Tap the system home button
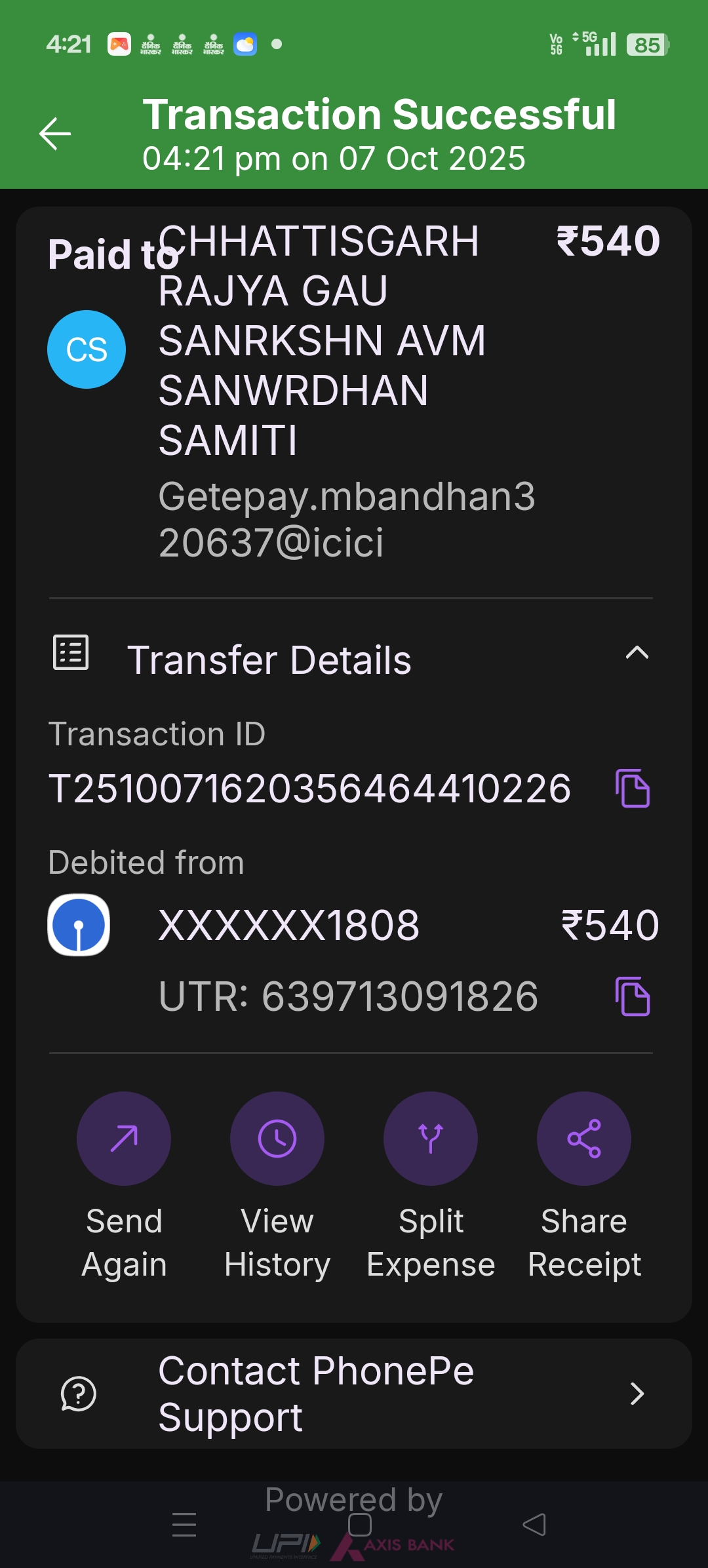 pyautogui.click(x=359, y=1525)
